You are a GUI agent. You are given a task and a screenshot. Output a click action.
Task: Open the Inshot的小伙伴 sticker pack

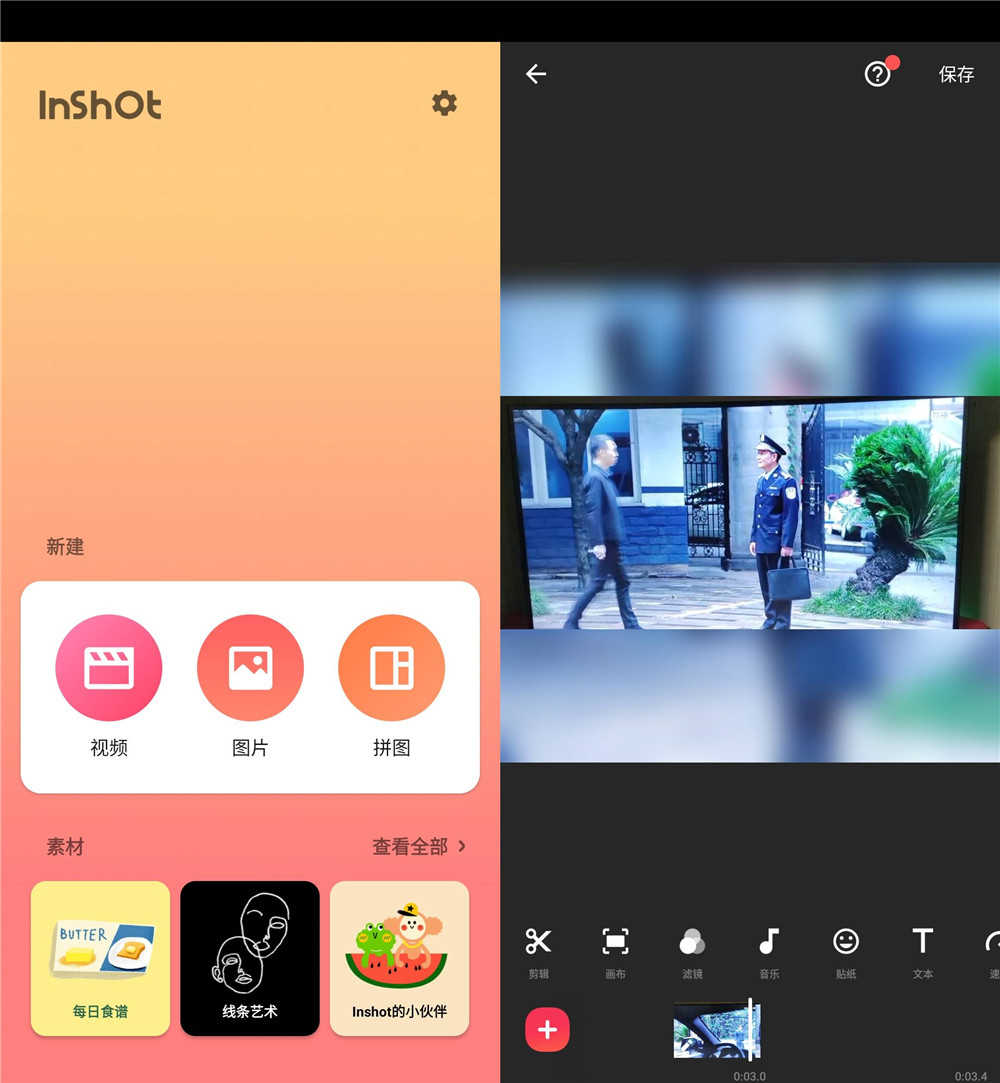point(399,958)
